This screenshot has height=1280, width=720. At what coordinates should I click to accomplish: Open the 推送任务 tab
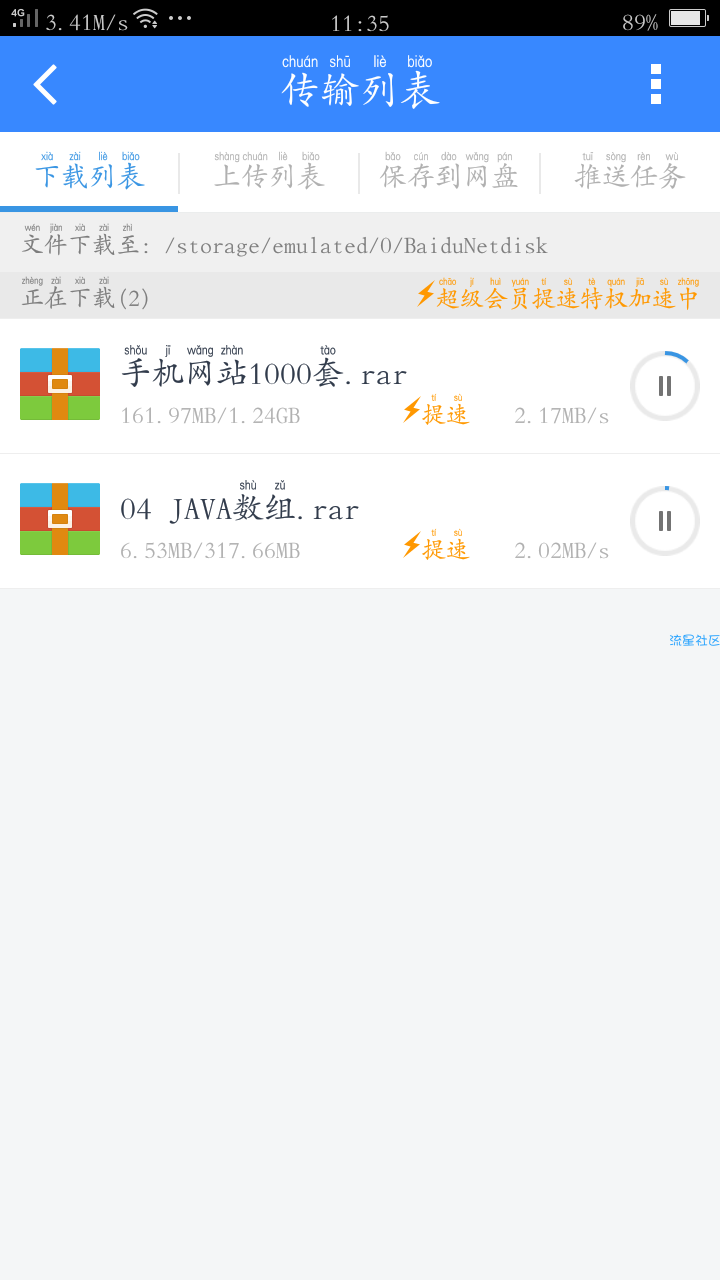click(x=630, y=172)
